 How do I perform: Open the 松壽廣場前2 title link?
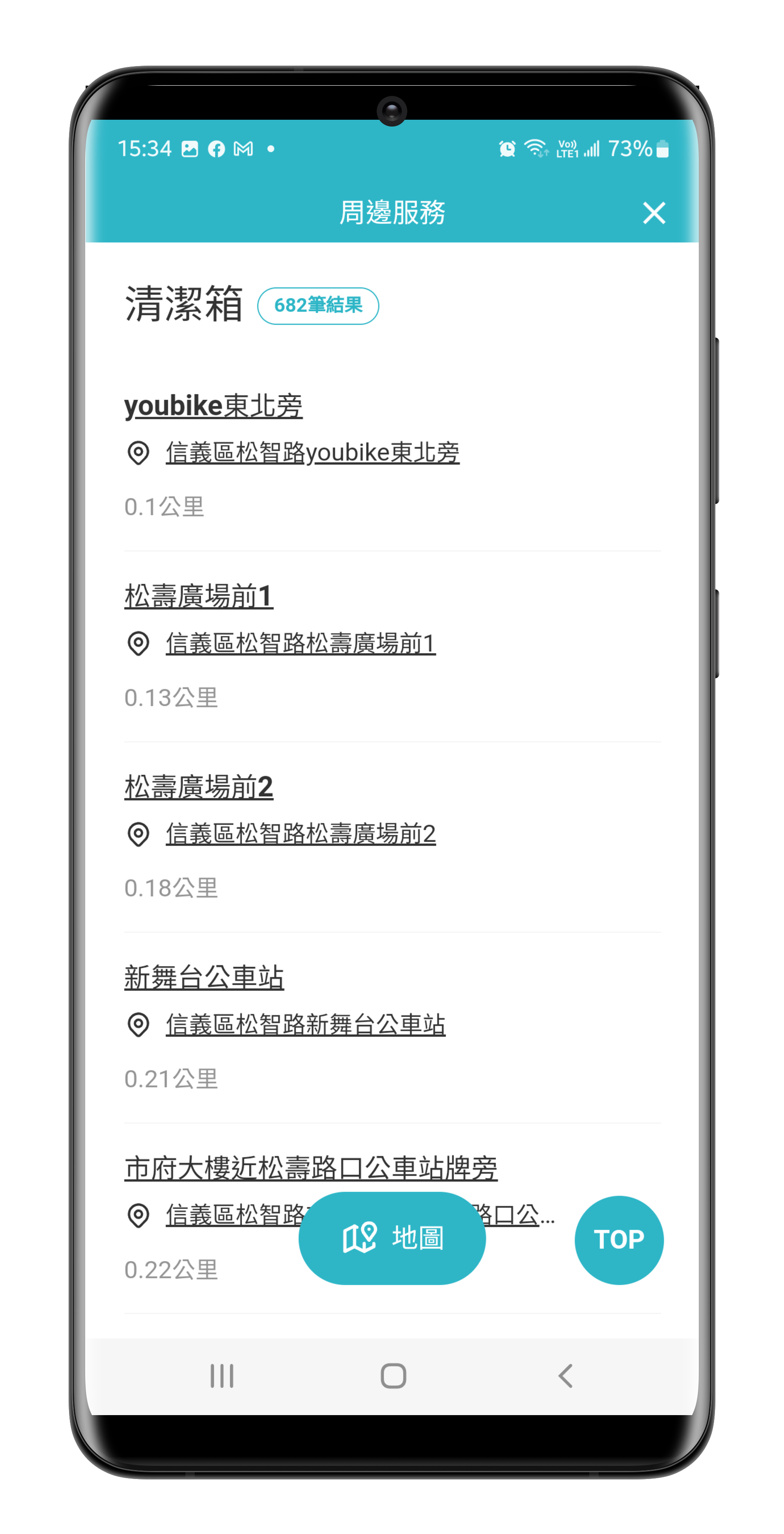click(198, 787)
